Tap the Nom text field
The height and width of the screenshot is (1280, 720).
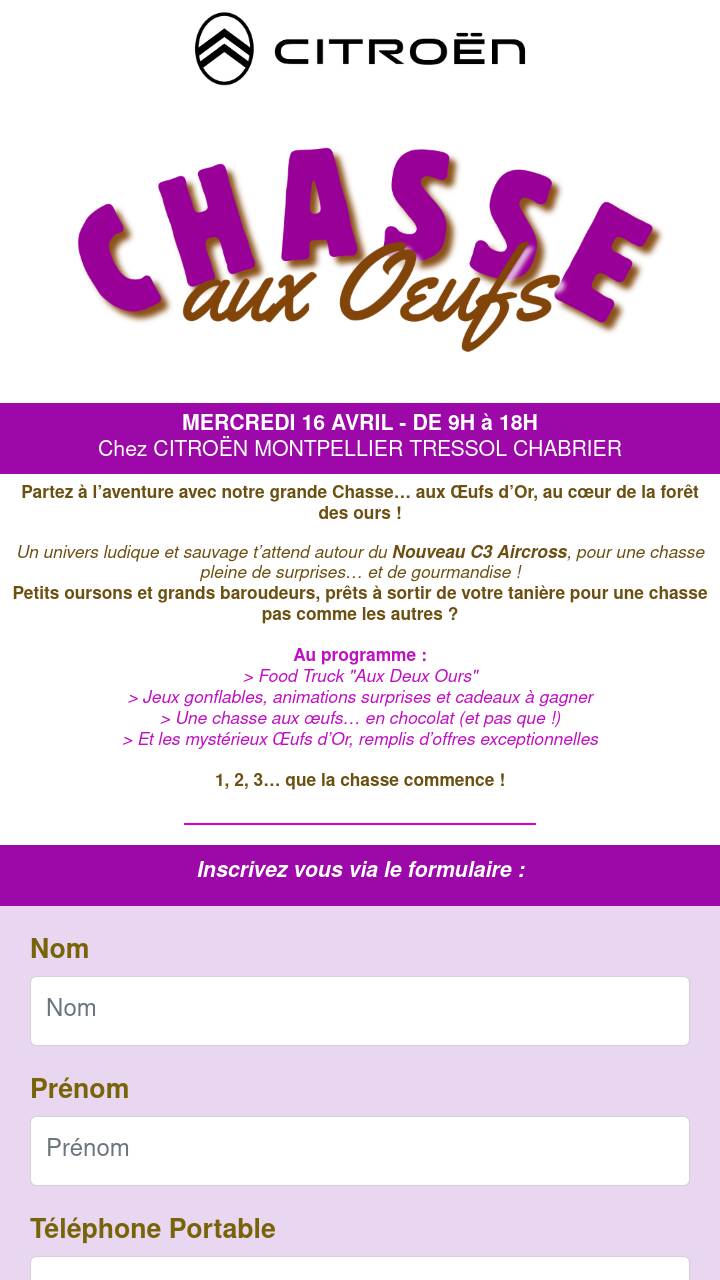tap(360, 1011)
